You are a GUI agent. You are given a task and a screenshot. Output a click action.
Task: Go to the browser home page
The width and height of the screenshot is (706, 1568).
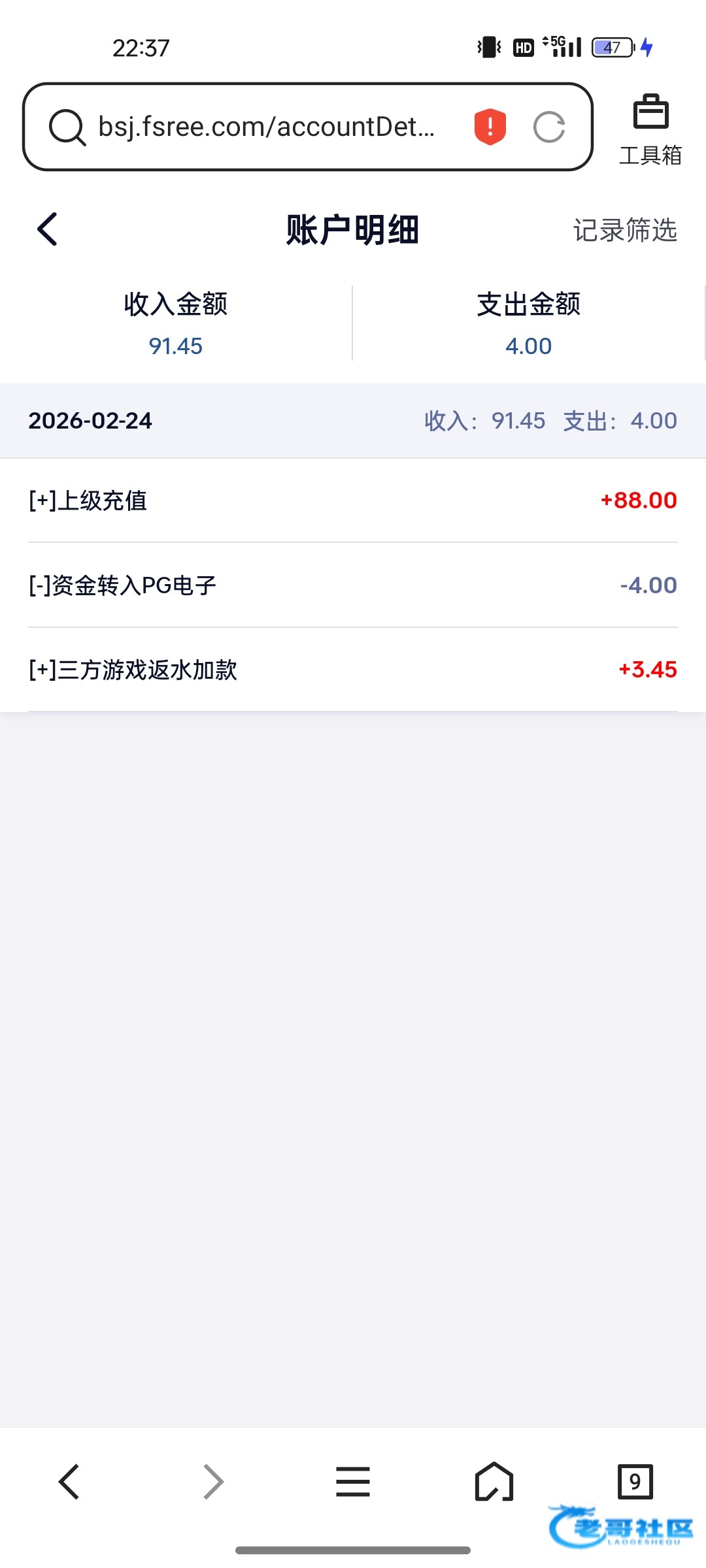tap(494, 1482)
